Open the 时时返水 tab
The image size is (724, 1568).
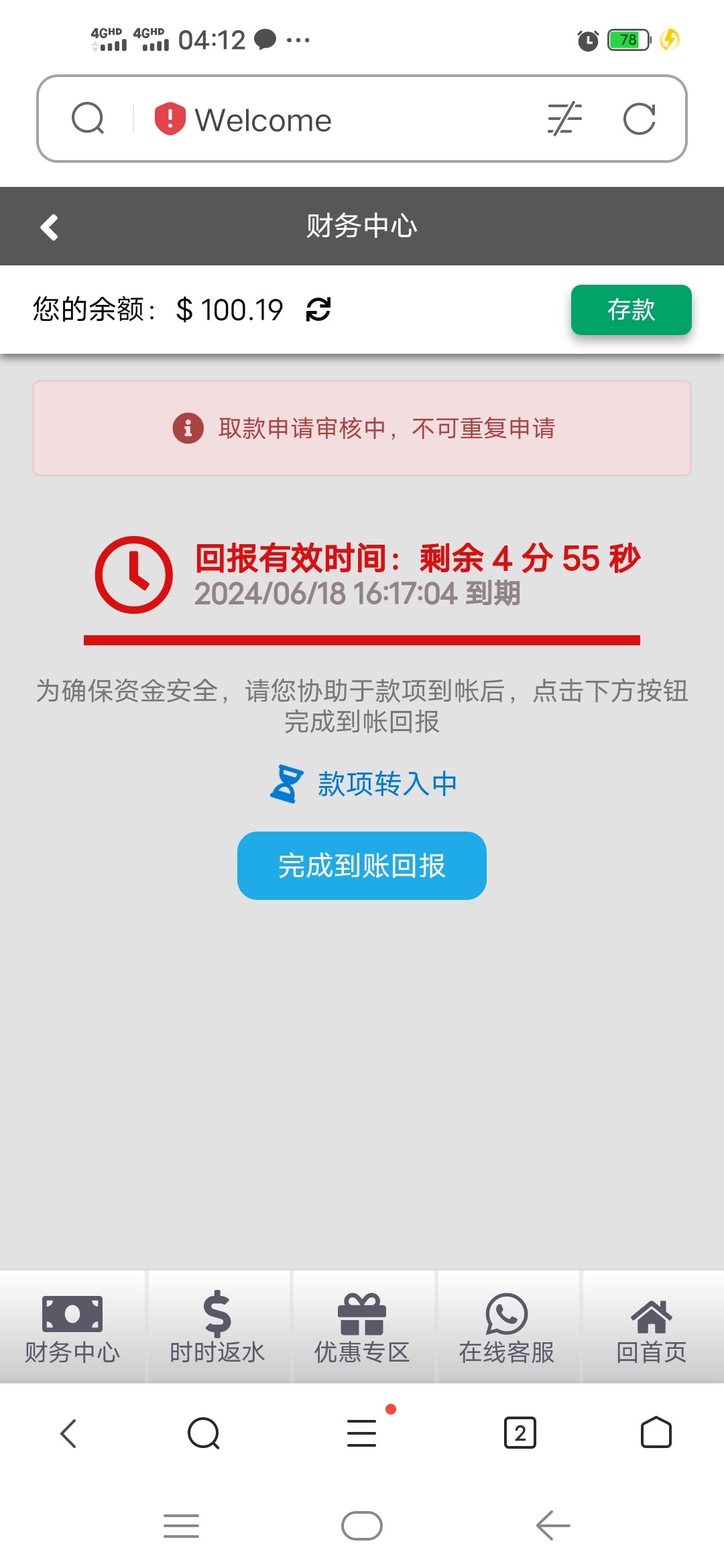coord(217,1328)
